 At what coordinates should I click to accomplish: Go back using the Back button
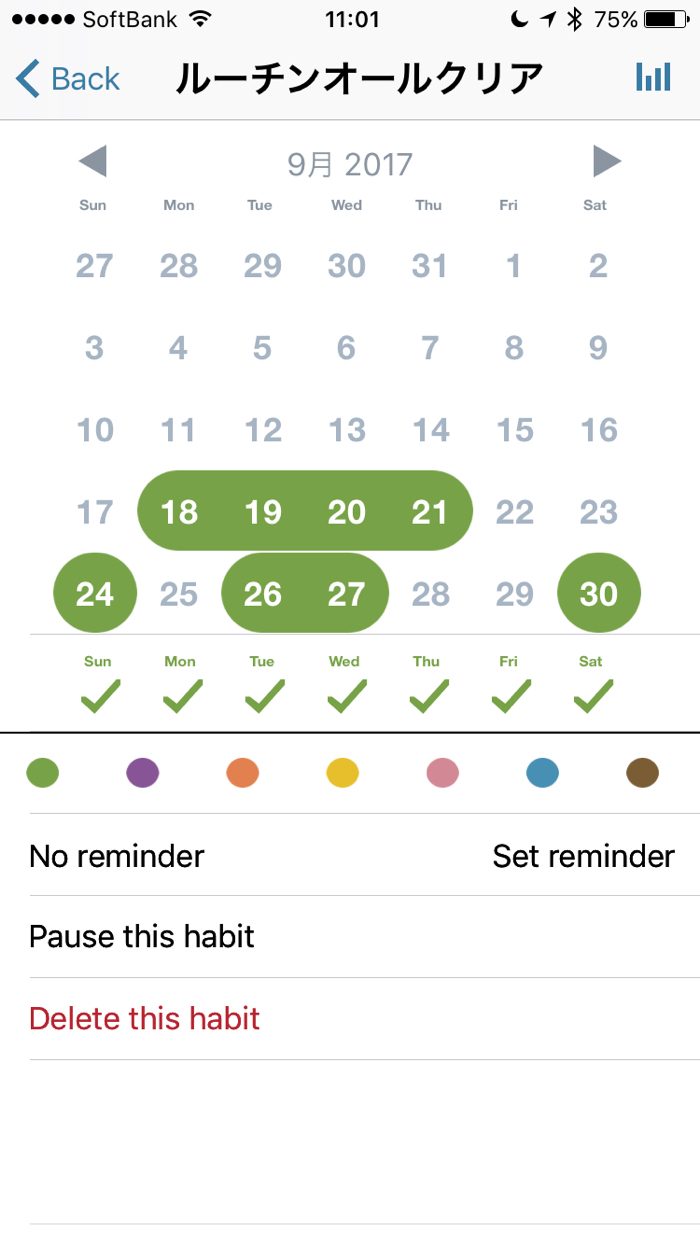tap(68, 79)
